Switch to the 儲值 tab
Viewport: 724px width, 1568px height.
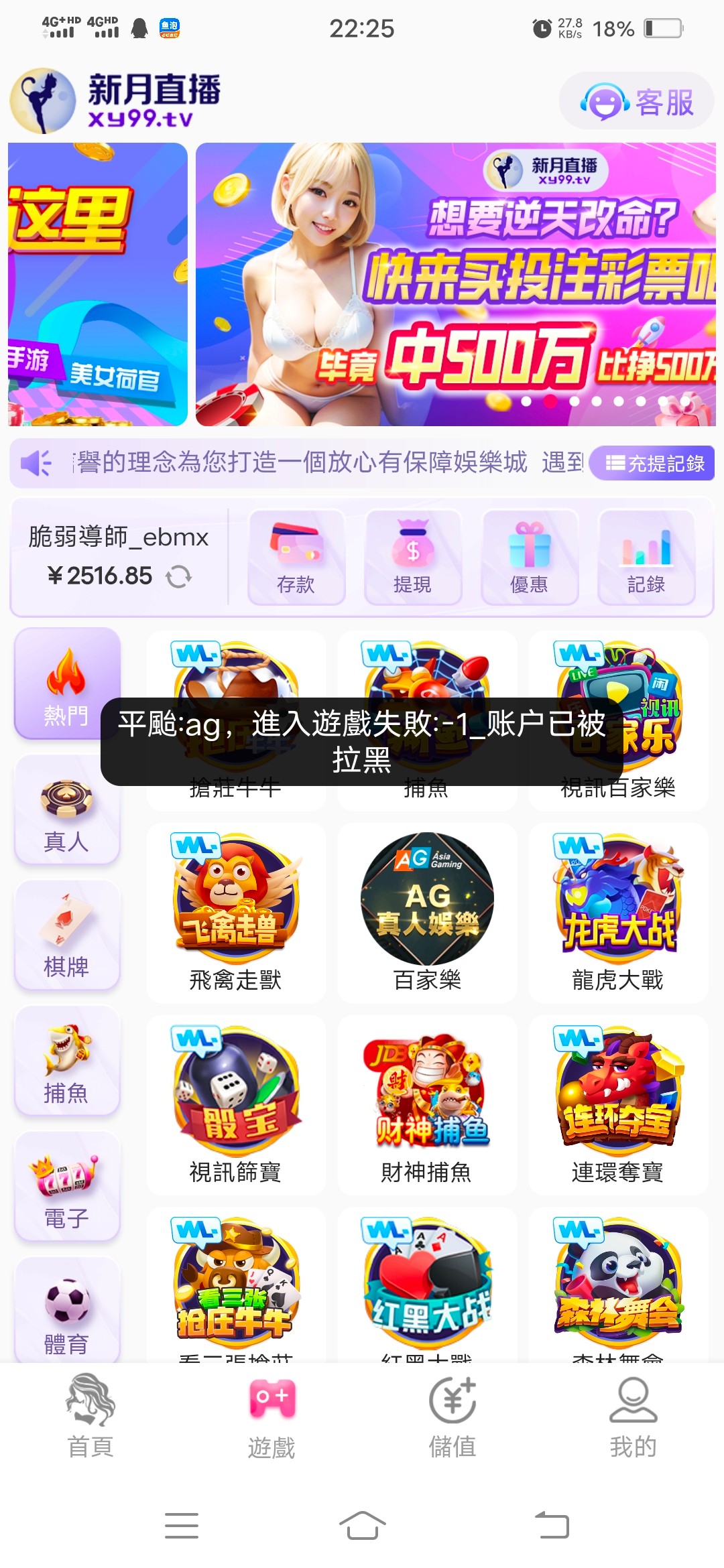click(452, 1415)
